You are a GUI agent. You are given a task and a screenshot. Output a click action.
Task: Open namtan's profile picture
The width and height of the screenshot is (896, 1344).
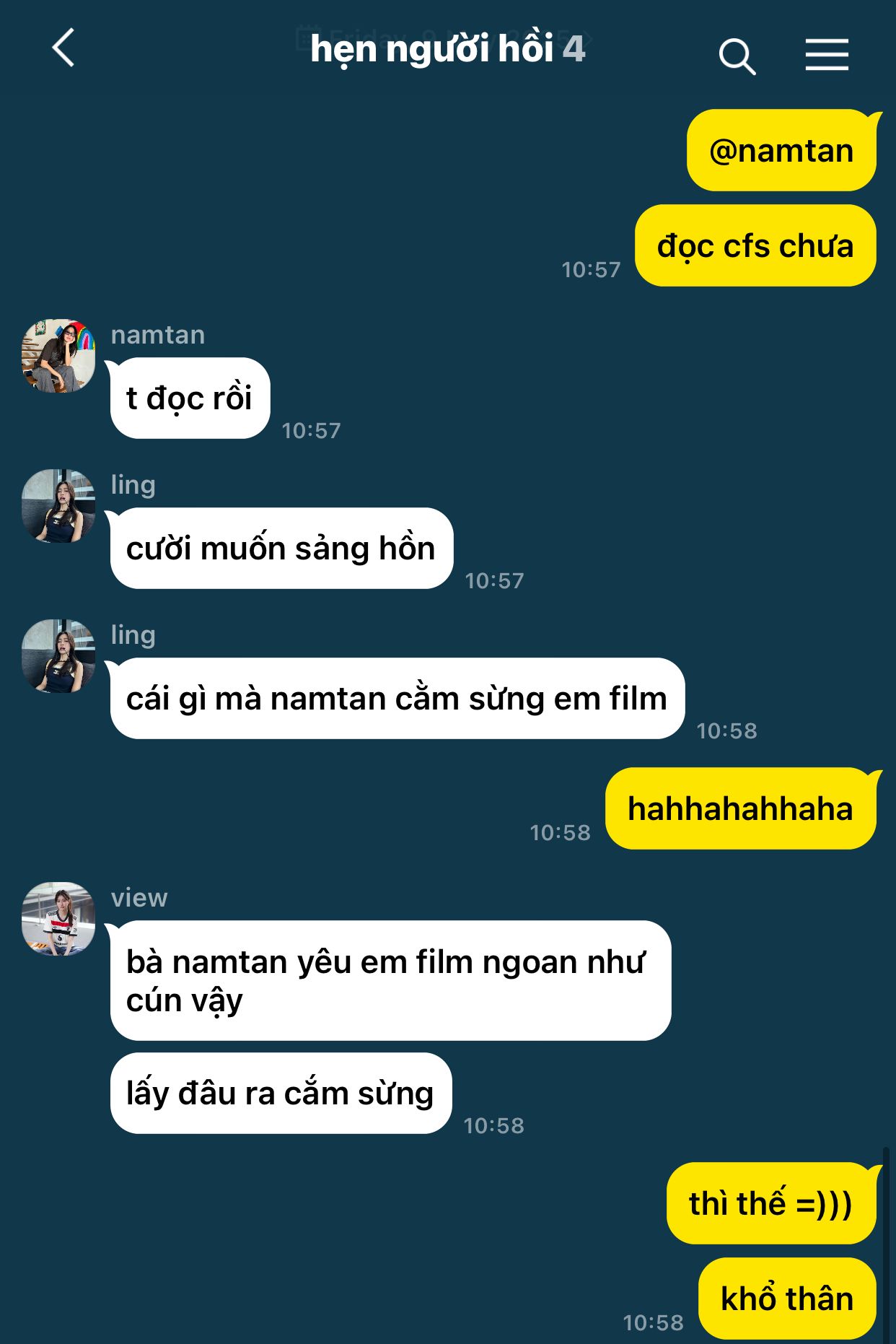click(x=58, y=356)
